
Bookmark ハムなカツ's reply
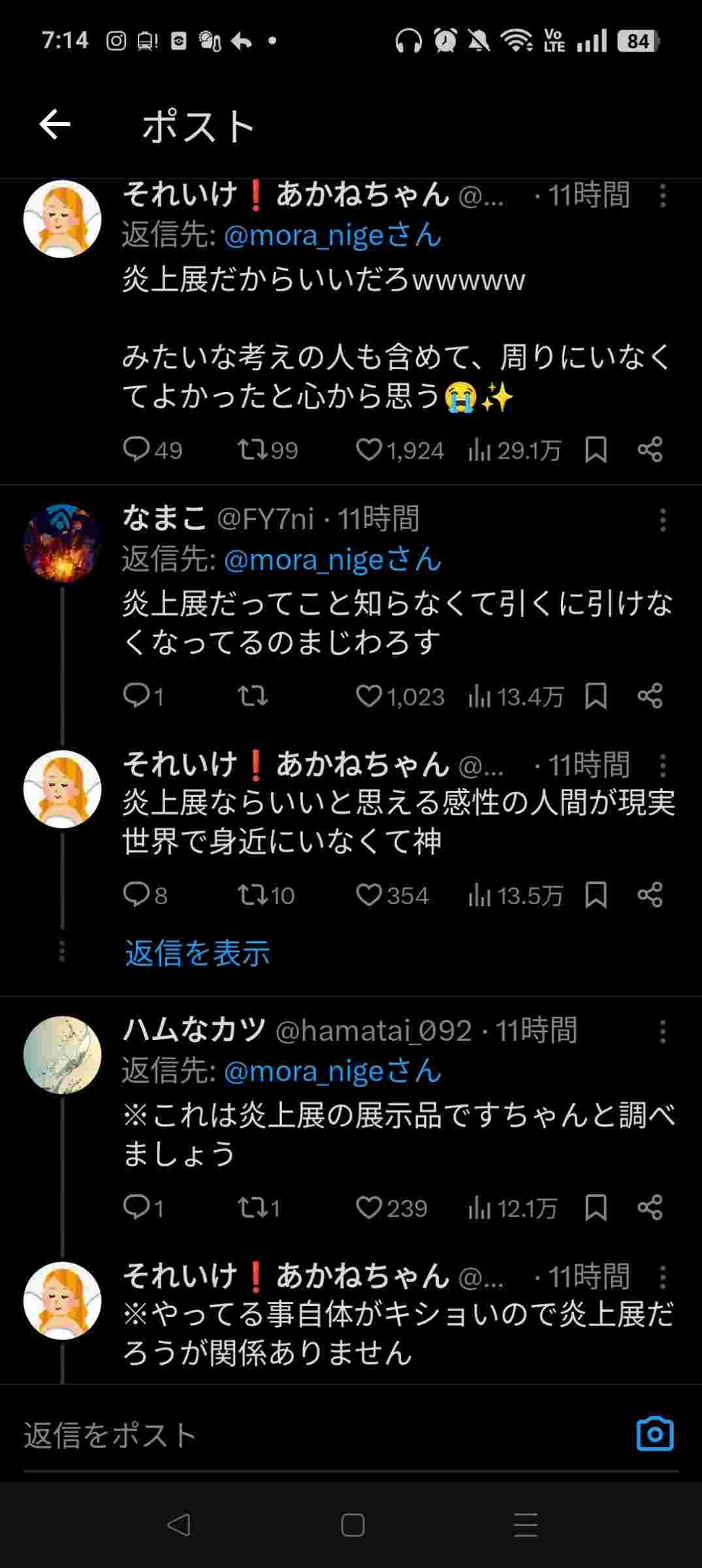click(596, 1207)
